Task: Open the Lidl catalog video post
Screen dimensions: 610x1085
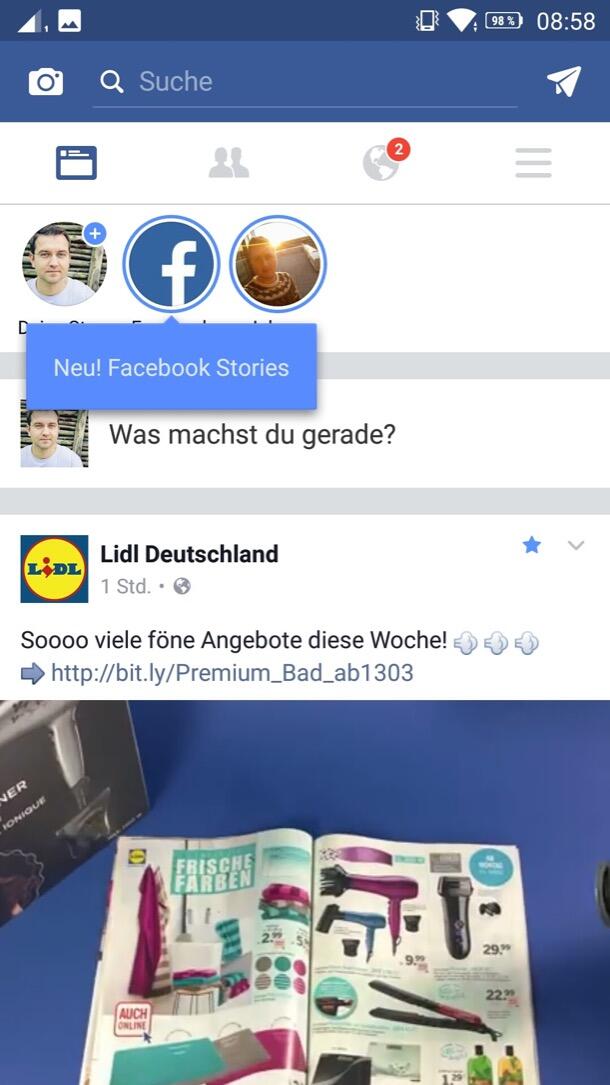Action: tap(305, 890)
